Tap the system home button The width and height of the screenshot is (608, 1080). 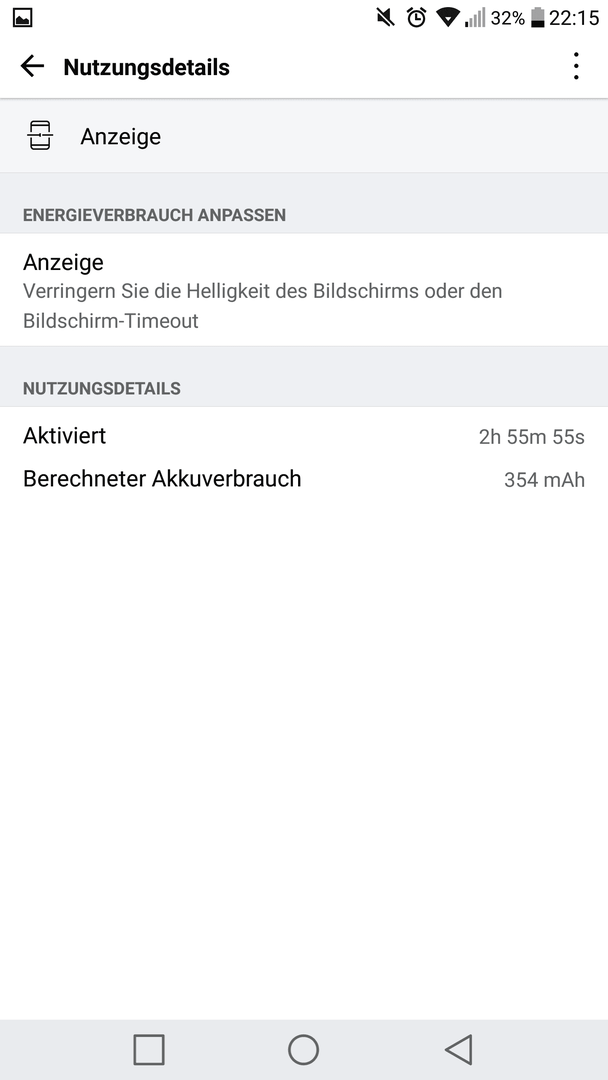(x=304, y=1050)
